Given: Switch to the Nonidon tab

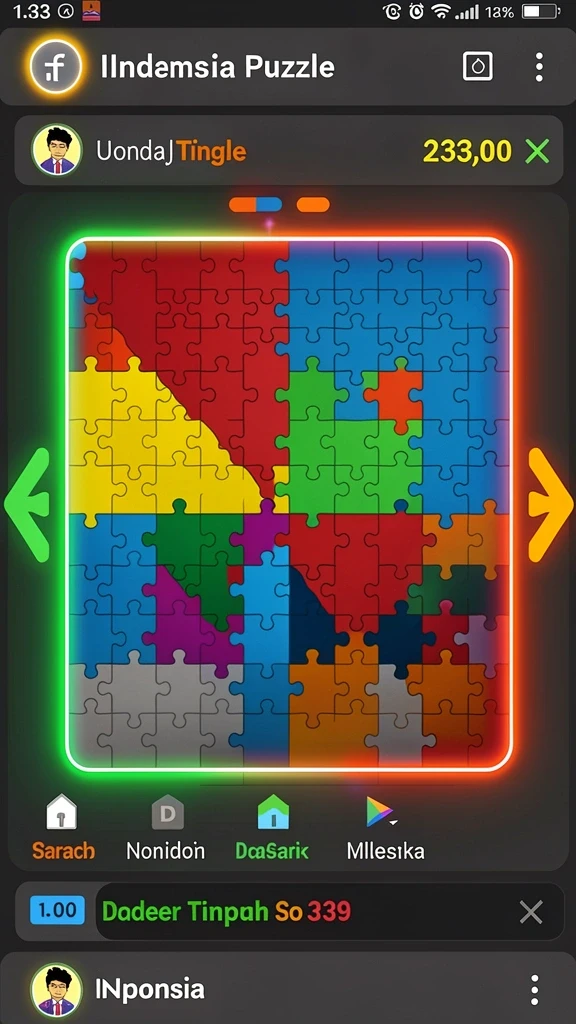Looking at the screenshot, I should click(166, 829).
